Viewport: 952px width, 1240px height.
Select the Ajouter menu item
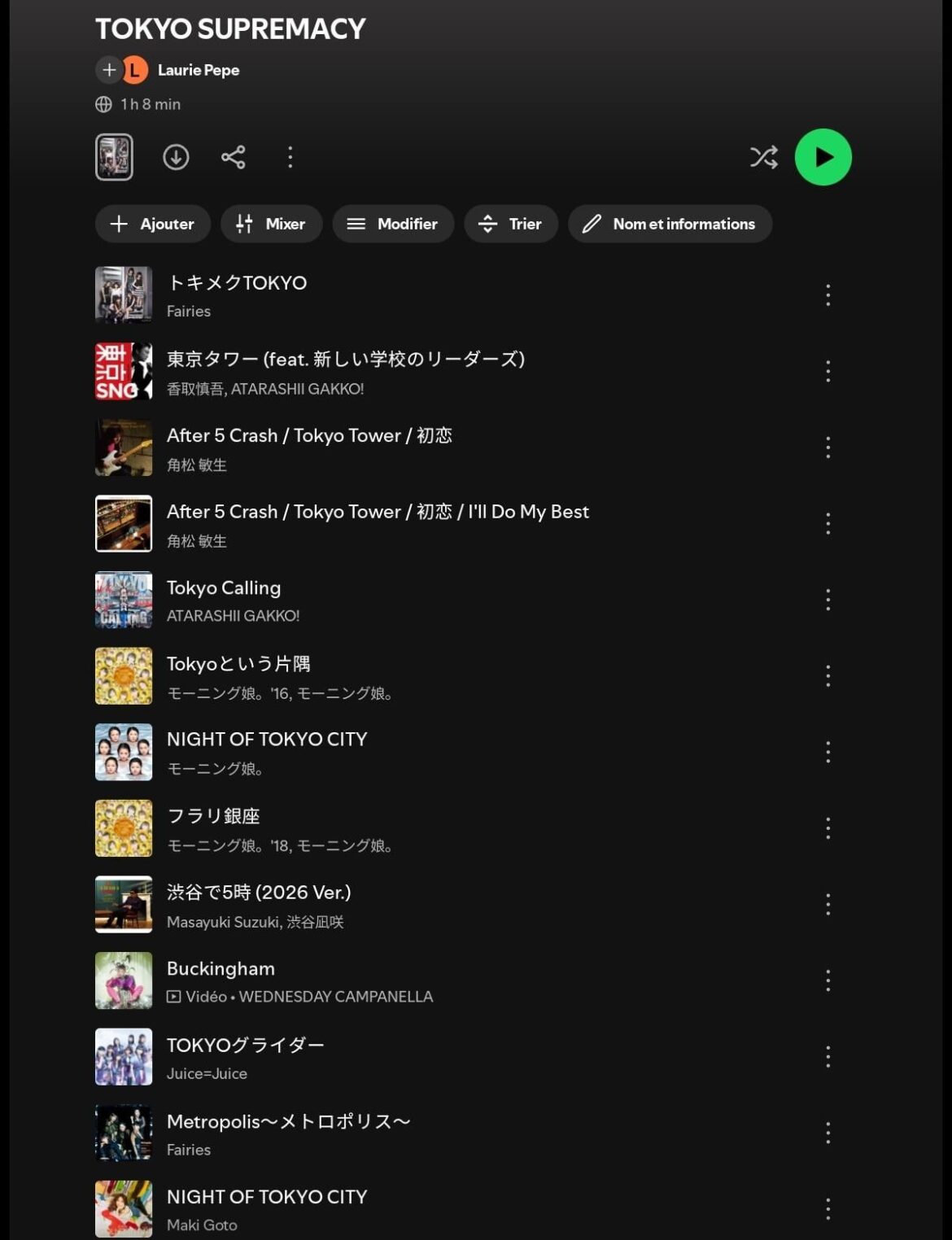click(152, 224)
